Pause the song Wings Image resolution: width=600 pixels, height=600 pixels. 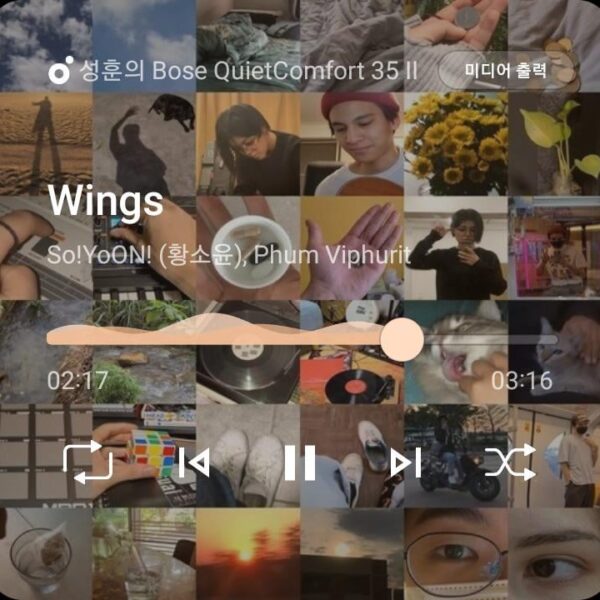click(299, 463)
